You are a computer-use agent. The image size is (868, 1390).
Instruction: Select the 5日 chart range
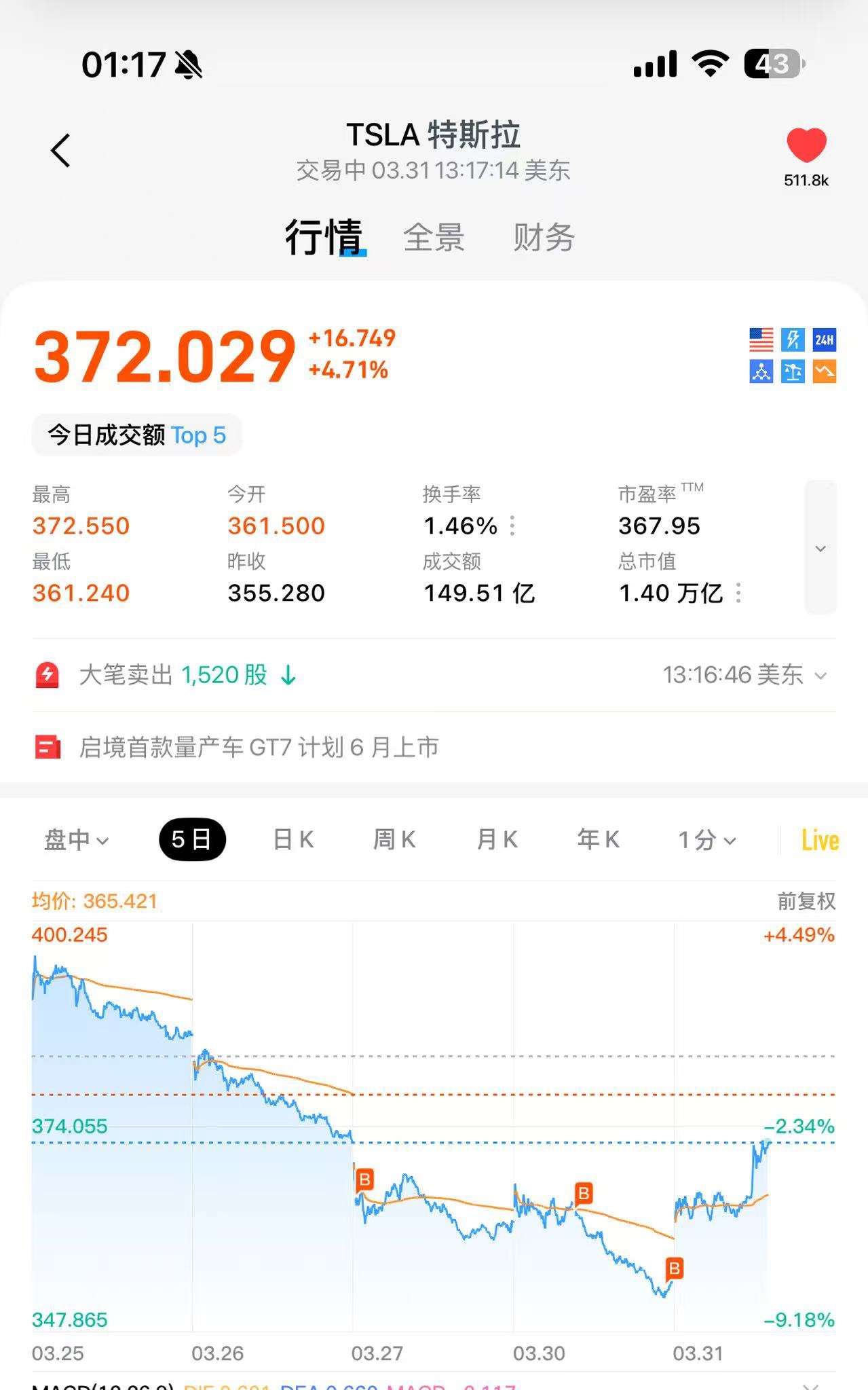coord(191,840)
